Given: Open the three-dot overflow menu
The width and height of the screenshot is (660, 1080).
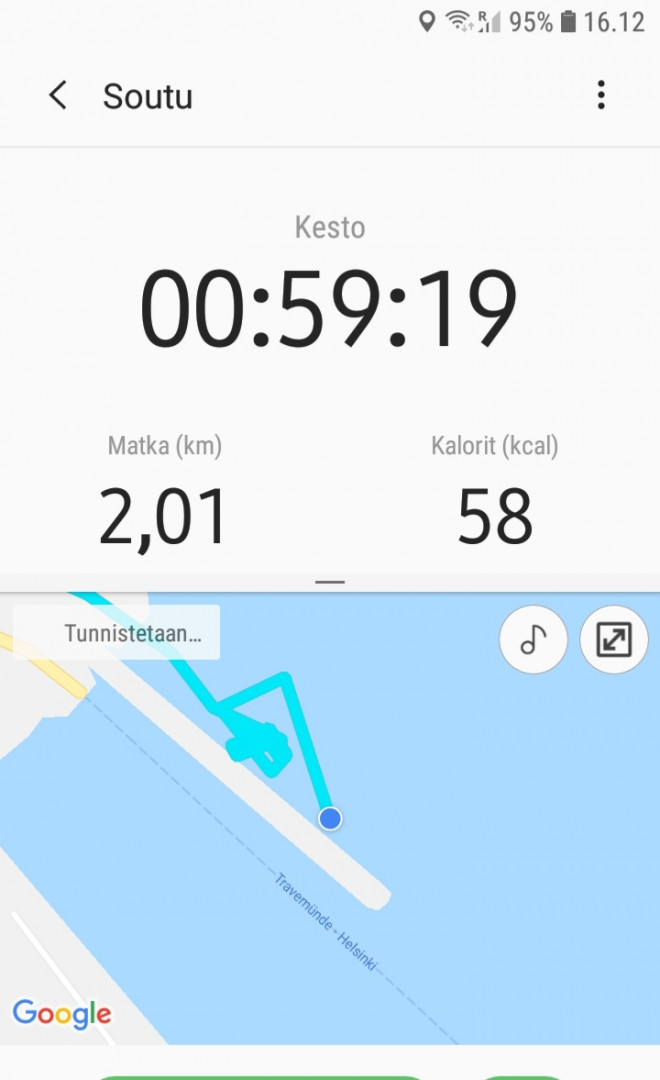Looking at the screenshot, I should click(x=600, y=96).
